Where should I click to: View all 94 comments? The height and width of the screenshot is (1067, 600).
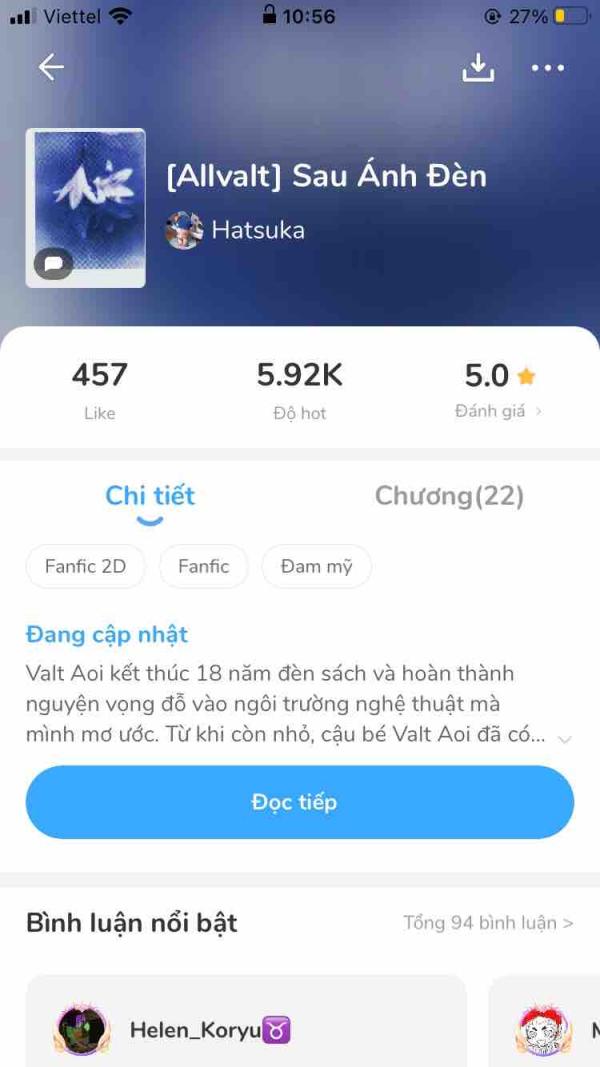coord(488,923)
